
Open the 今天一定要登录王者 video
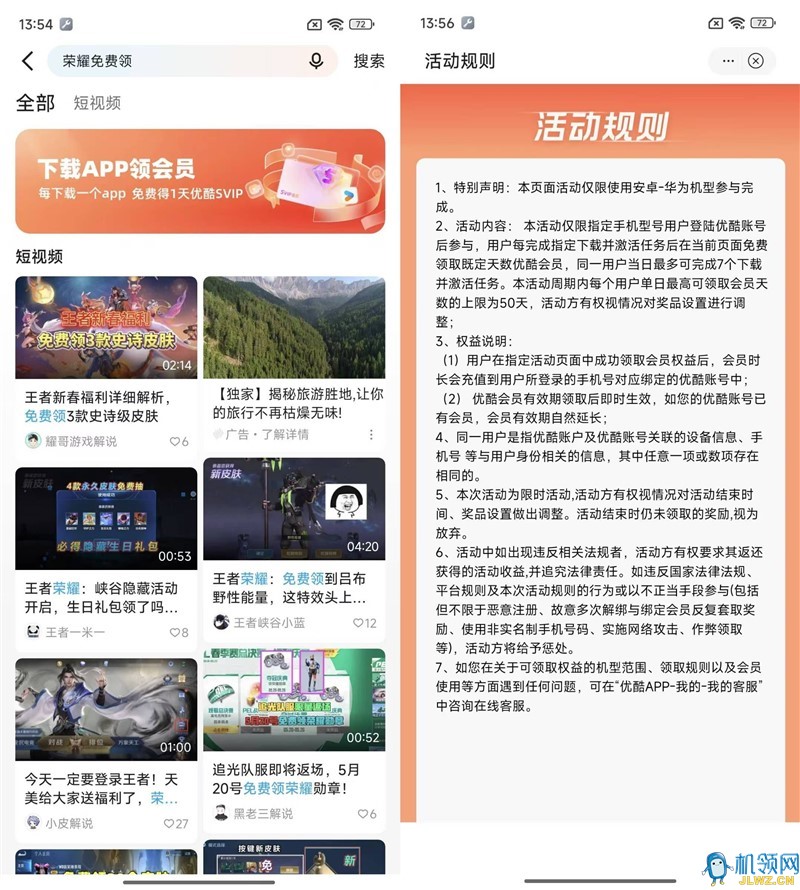click(106, 707)
